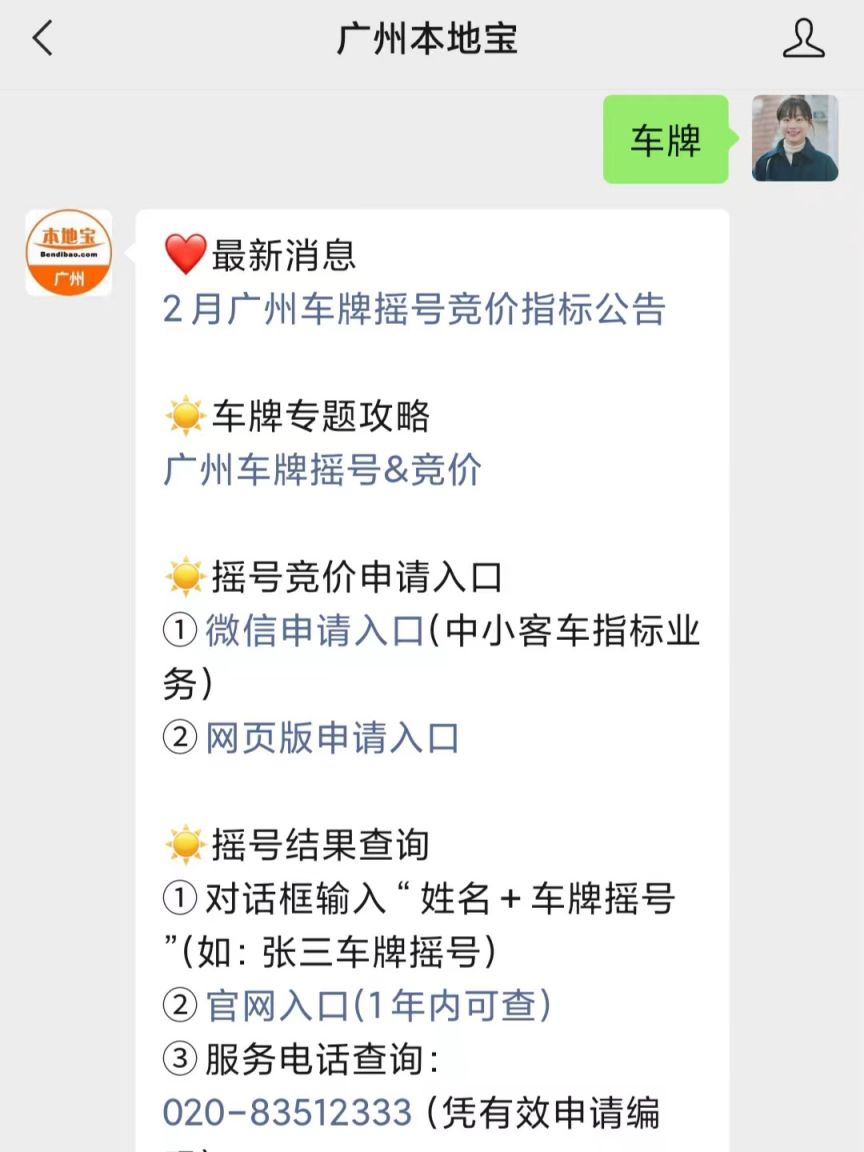Tap the user's profile picture beside the message
The width and height of the screenshot is (864, 1152).
click(795, 139)
